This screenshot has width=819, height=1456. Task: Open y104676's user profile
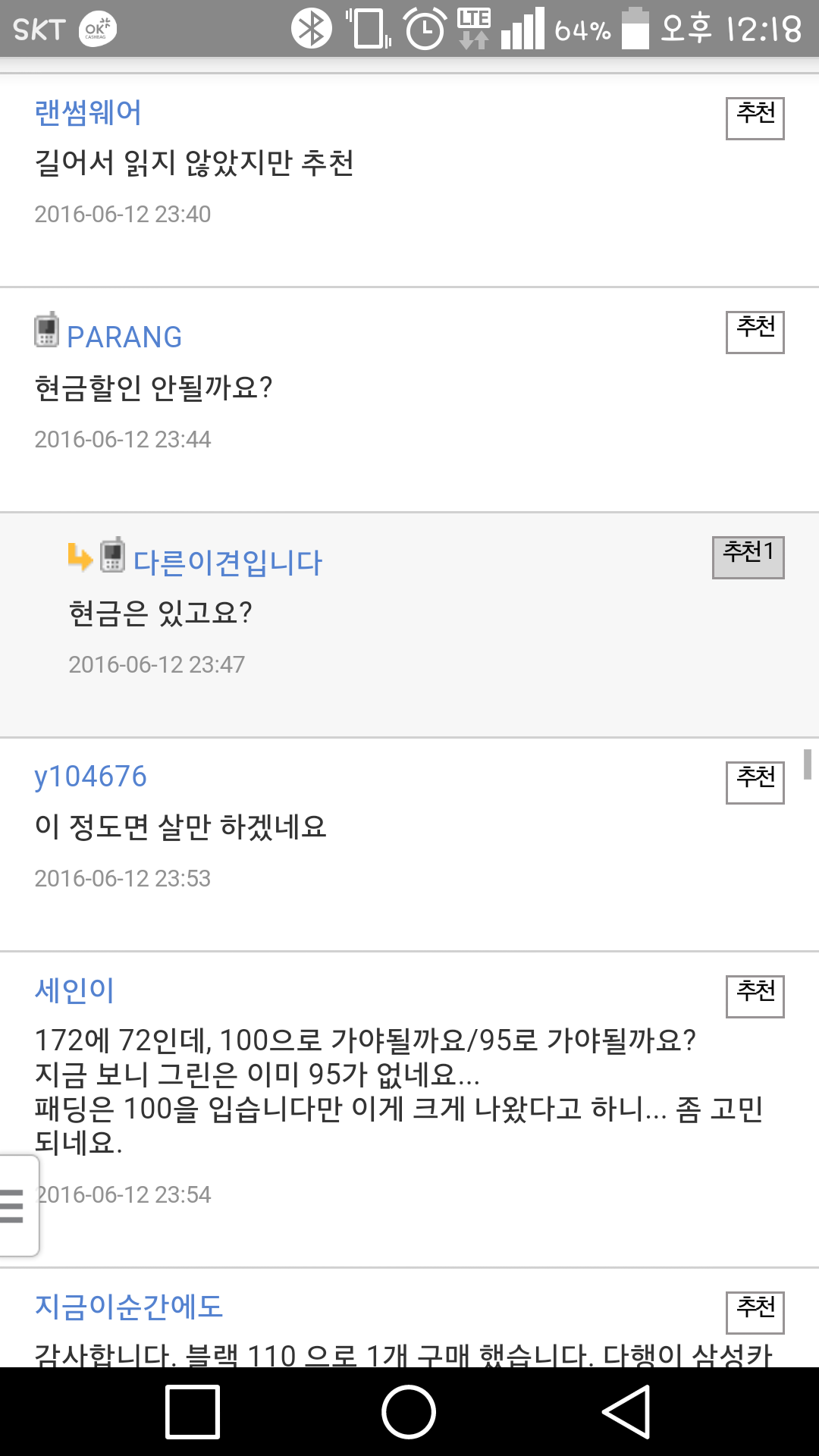[x=90, y=777]
